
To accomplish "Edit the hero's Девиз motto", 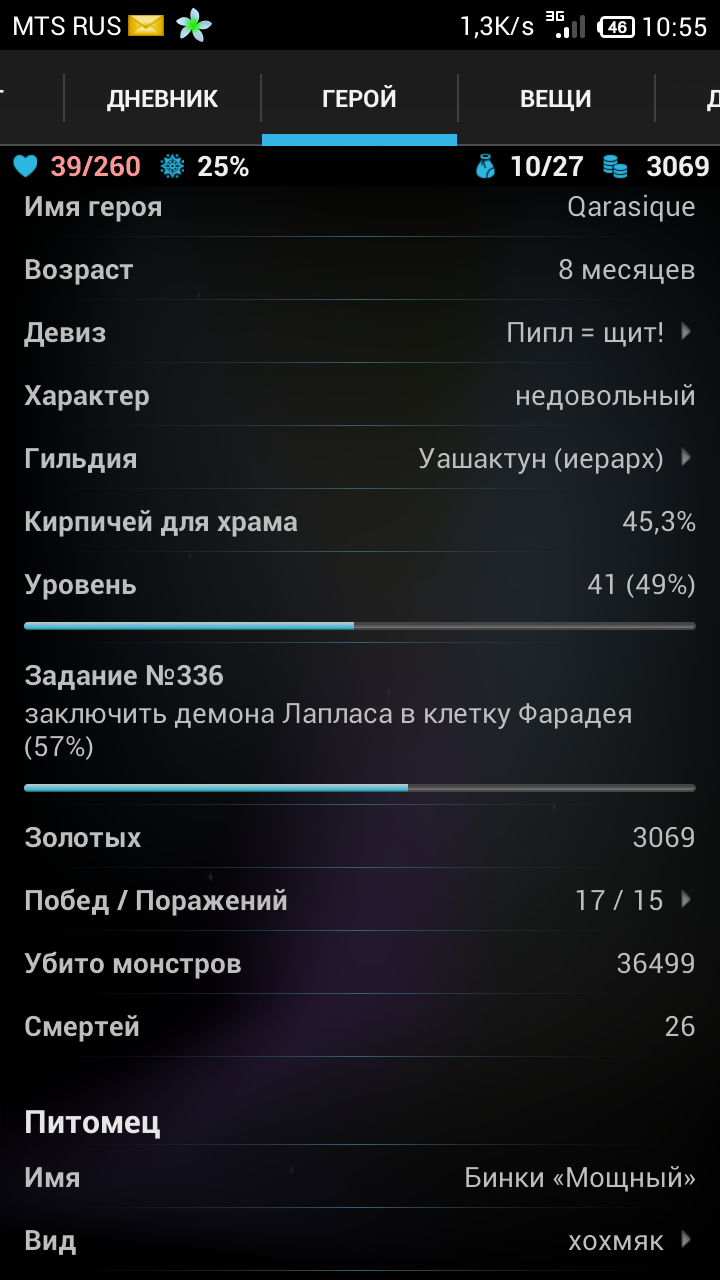I will (x=360, y=332).
